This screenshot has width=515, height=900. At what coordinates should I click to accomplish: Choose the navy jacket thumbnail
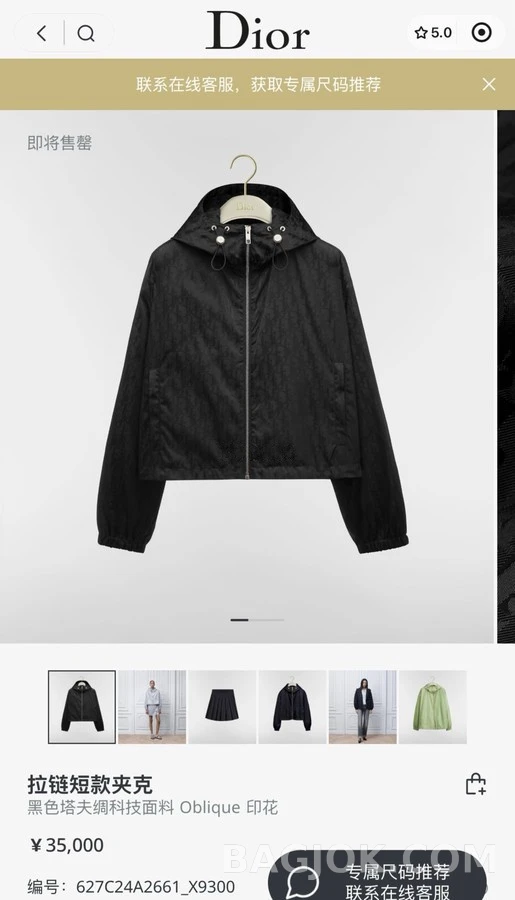coord(292,707)
